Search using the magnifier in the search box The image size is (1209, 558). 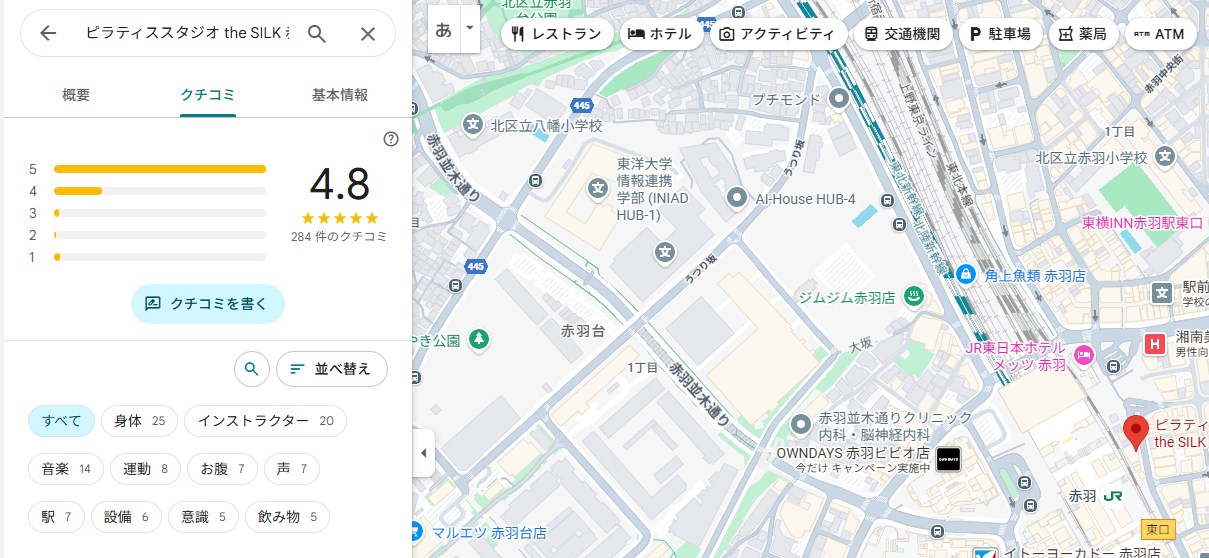[x=317, y=33]
